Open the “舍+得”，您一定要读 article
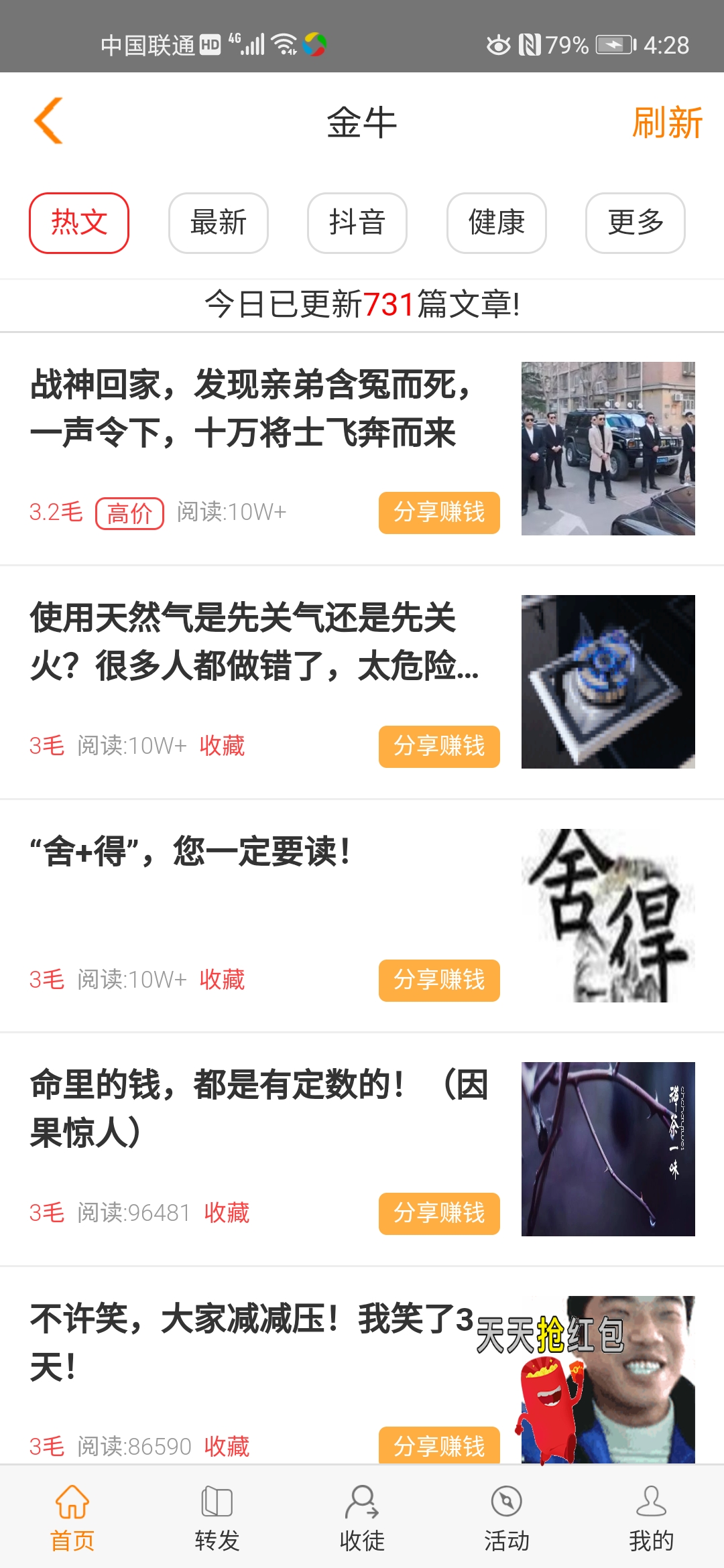The width and height of the screenshot is (724, 1568). pyautogui.click(x=191, y=852)
